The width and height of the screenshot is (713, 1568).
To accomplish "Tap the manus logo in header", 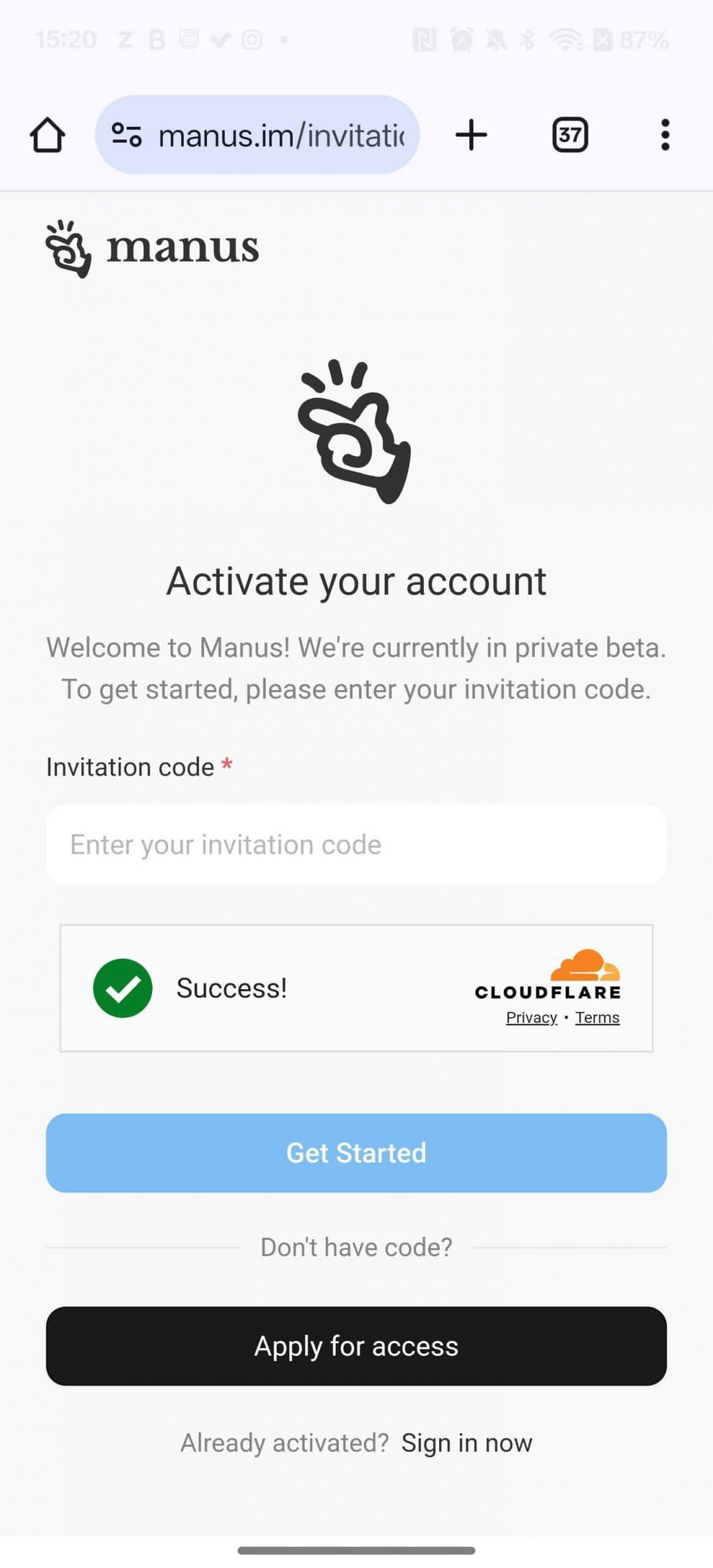I will (x=153, y=248).
